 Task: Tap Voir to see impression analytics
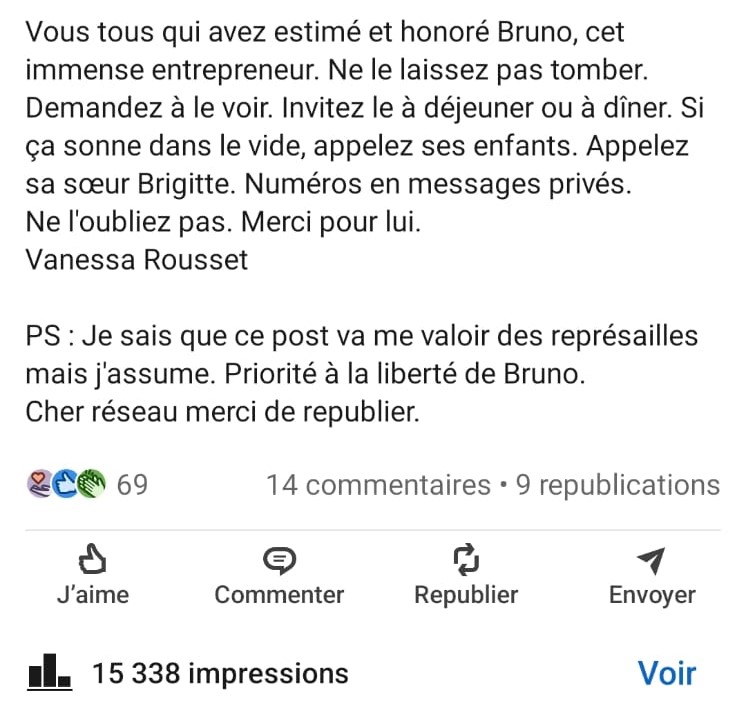pos(667,673)
